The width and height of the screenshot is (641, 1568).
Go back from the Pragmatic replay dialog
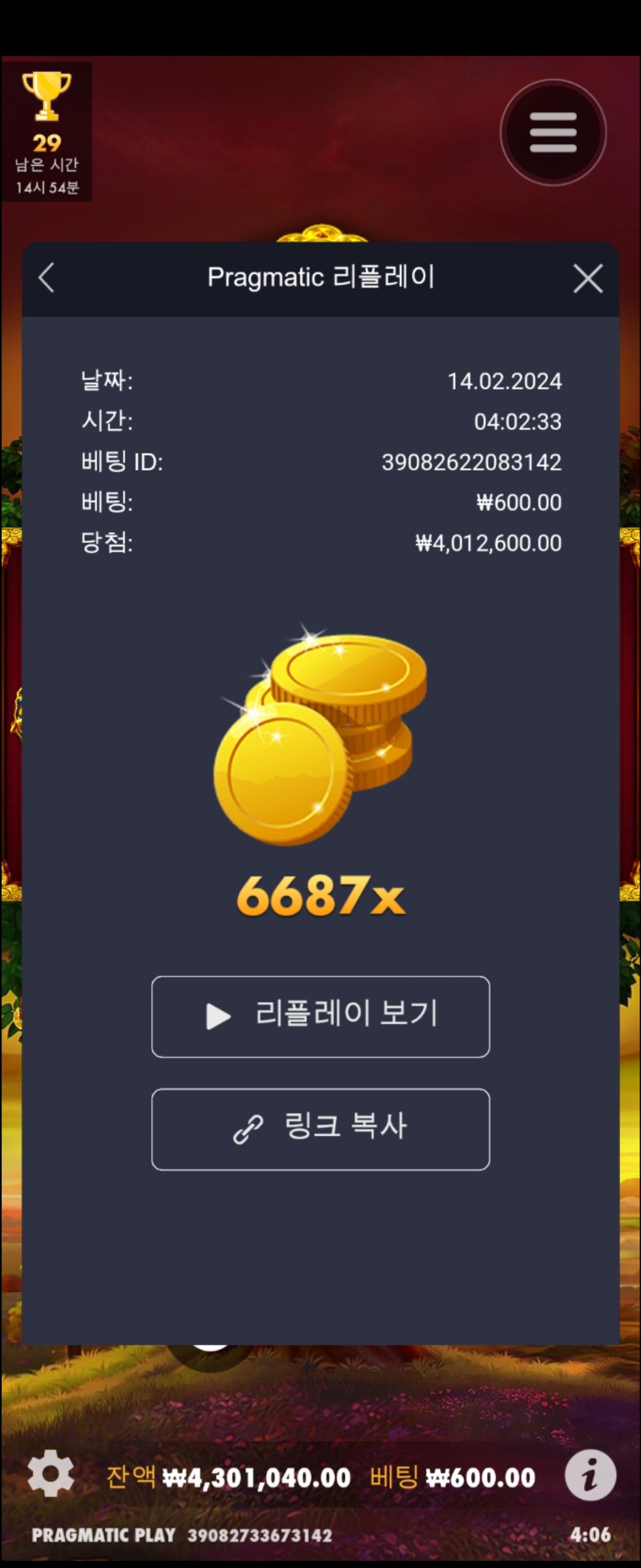pos(46,278)
